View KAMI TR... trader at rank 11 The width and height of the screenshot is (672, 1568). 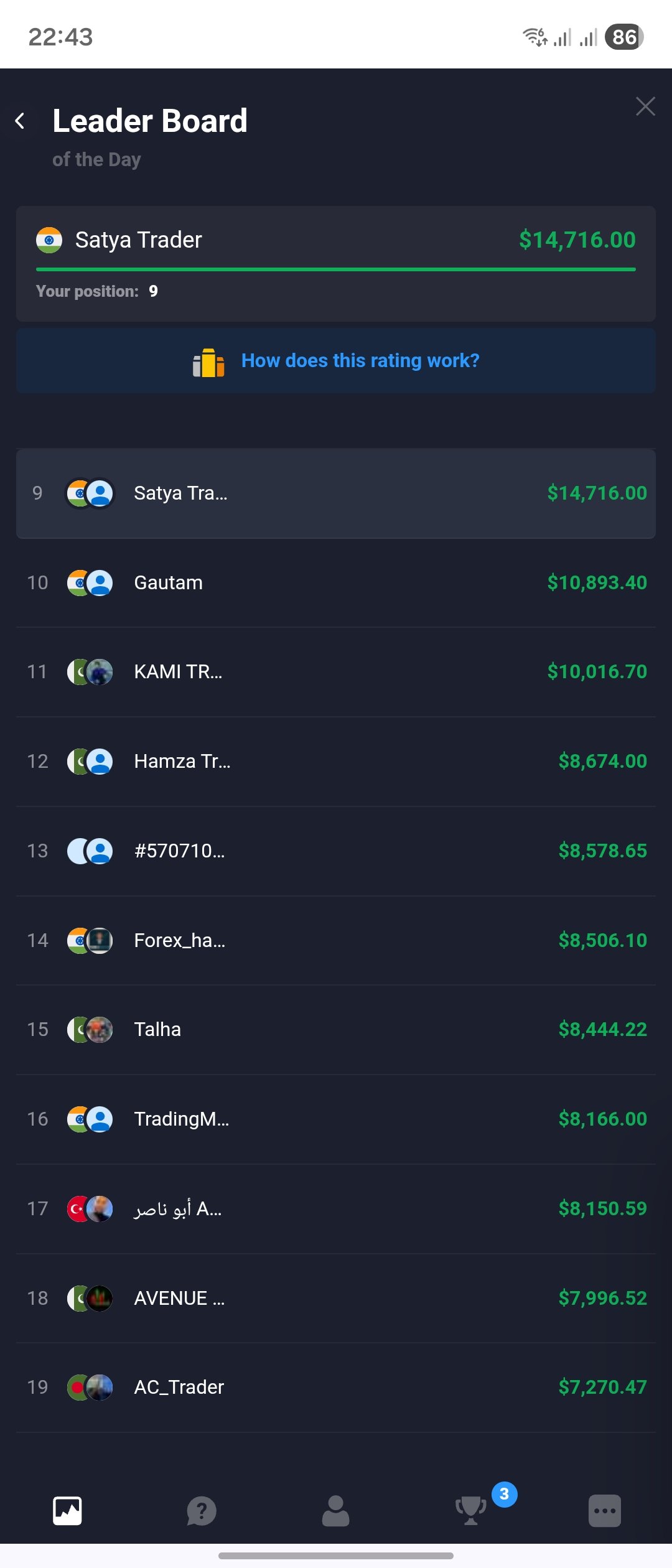click(336, 672)
